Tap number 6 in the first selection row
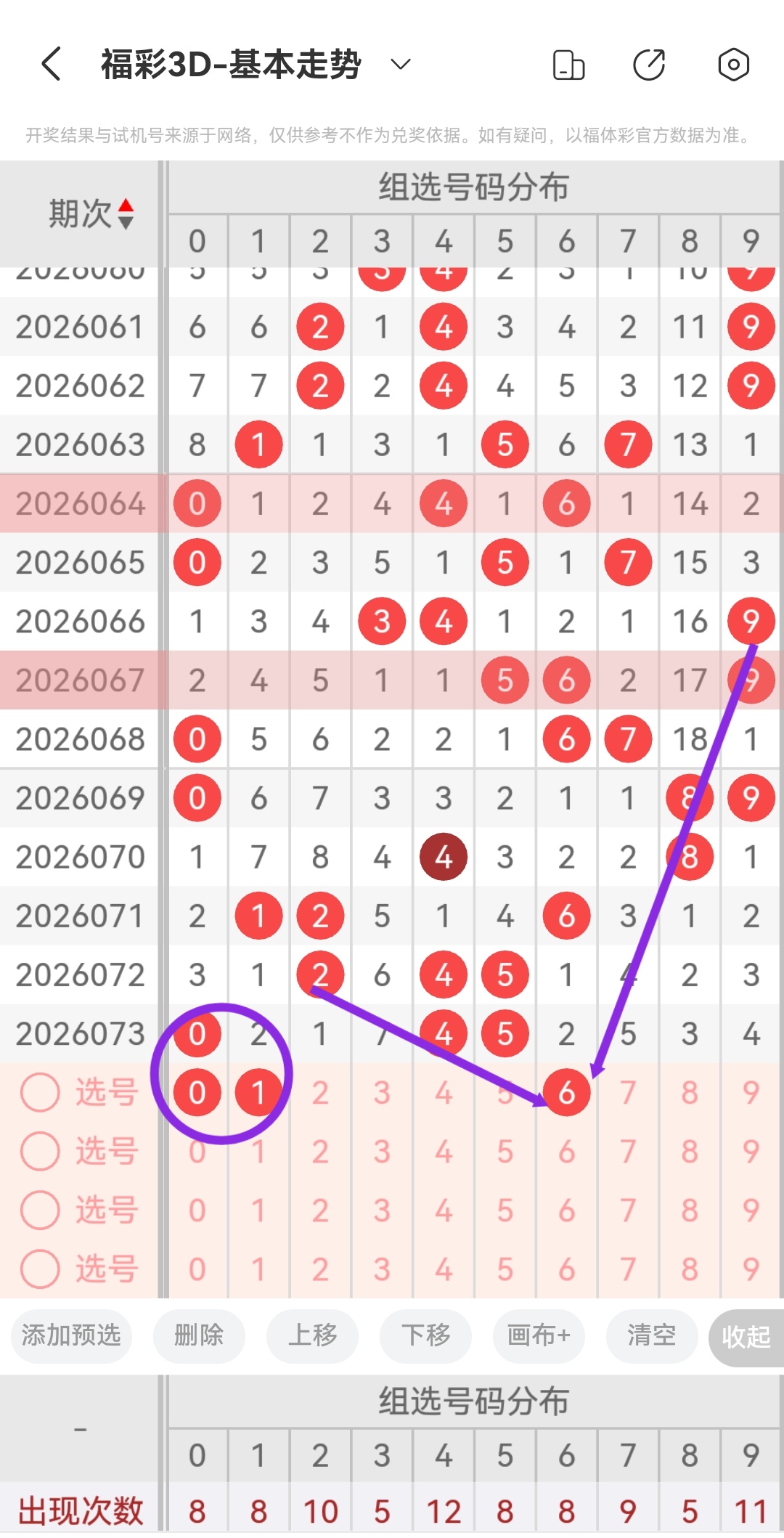This screenshot has width=784, height=1538. pyautogui.click(x=567, y=1091)
